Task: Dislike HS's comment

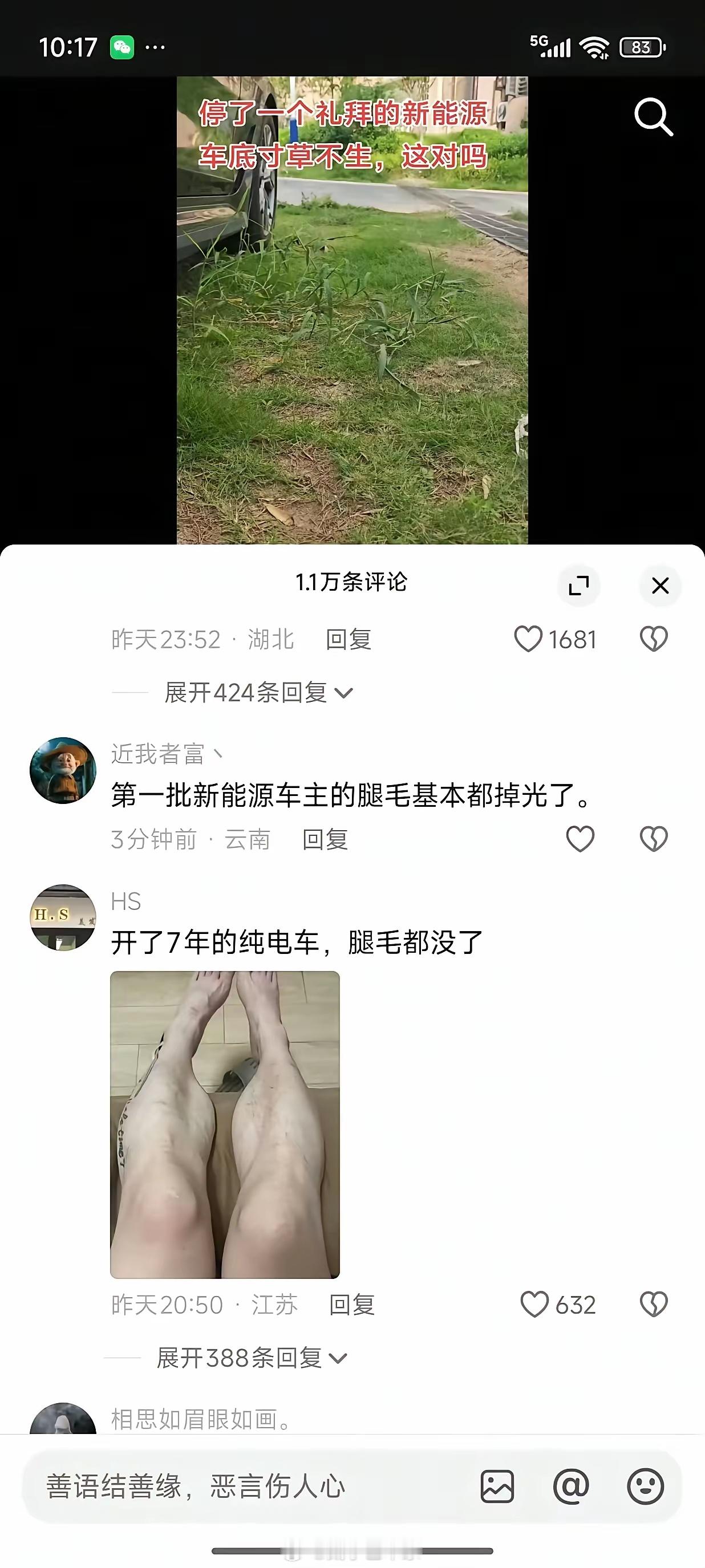Action: [x=654, y=1305]
